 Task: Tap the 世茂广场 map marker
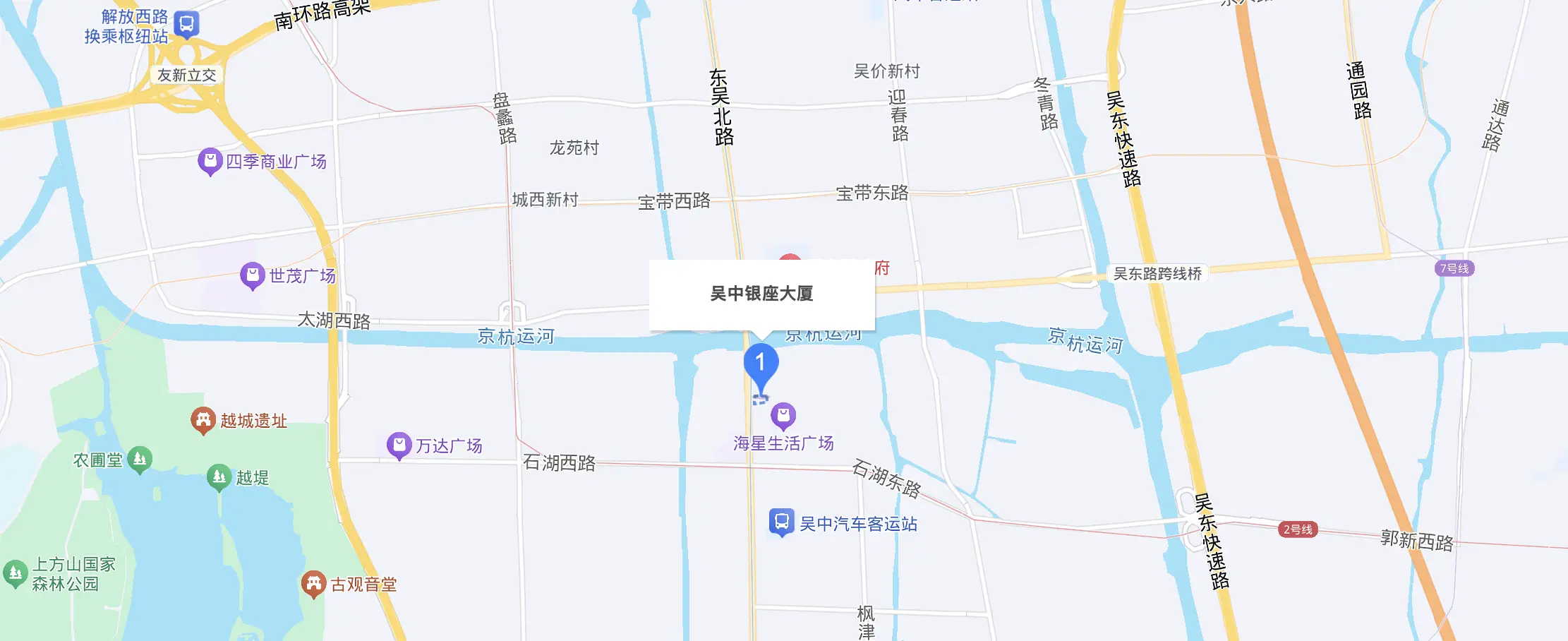click(x=252, y=275)
